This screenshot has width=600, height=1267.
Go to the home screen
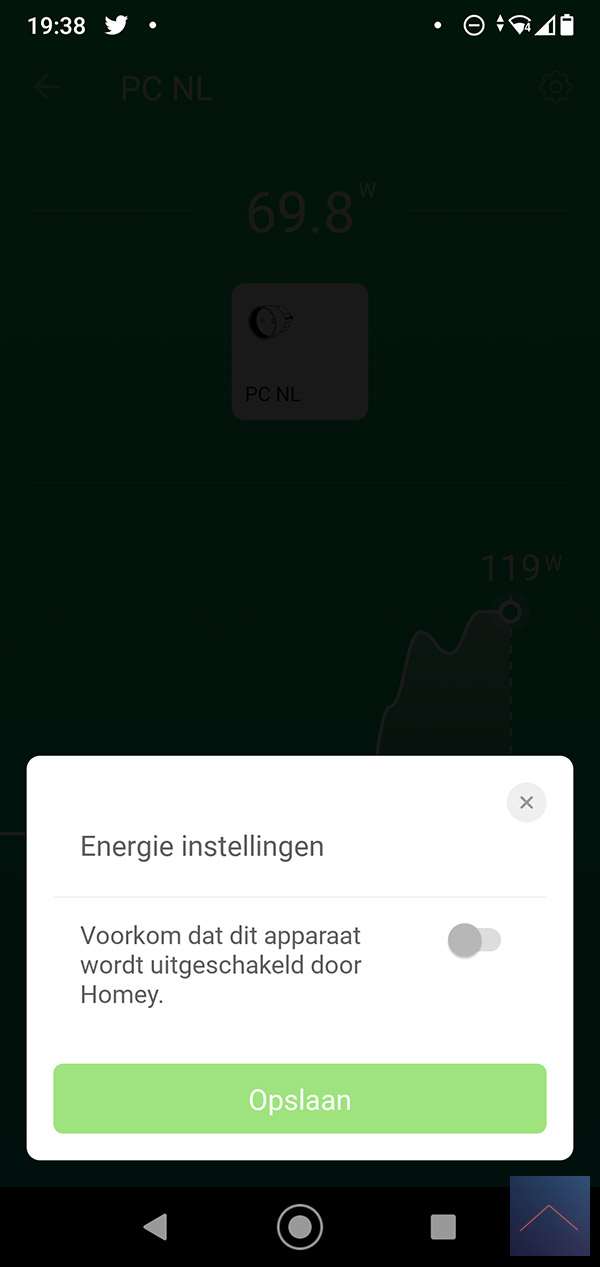click(299, 1226)
